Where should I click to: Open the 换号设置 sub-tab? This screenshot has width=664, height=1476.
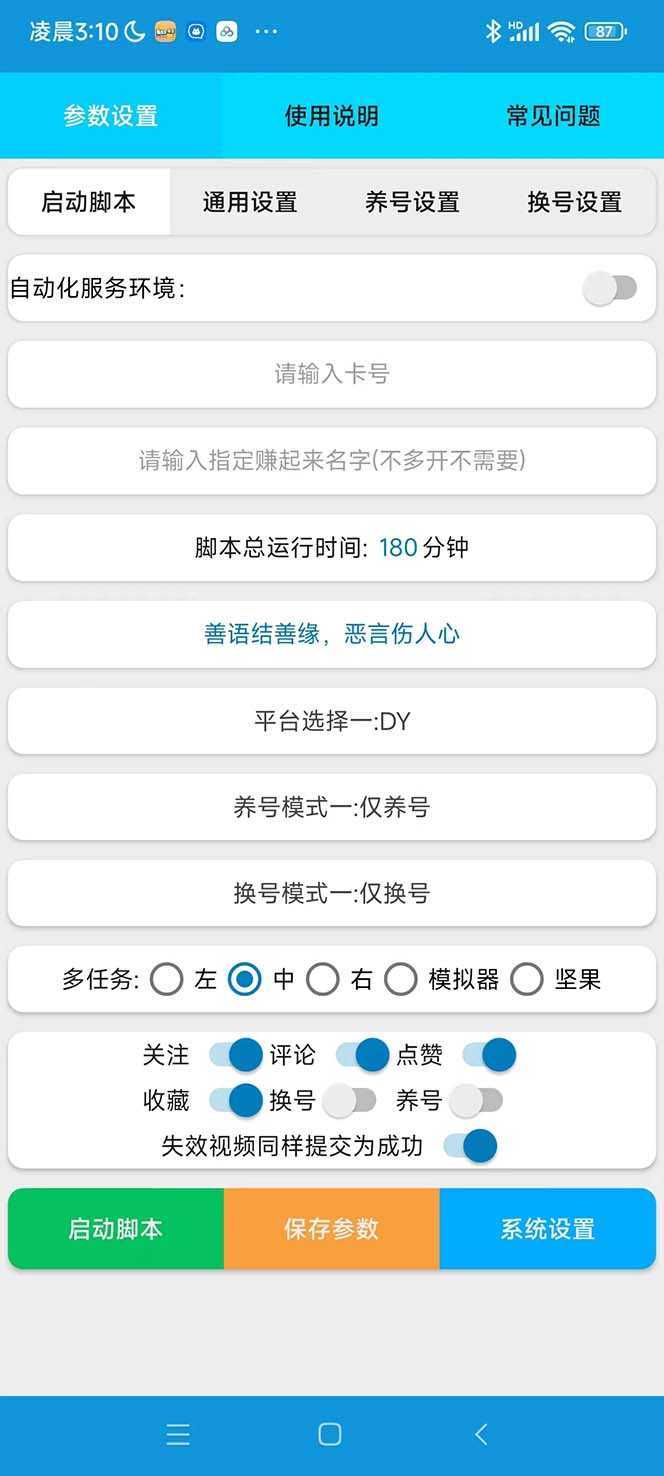pos(574,202)
